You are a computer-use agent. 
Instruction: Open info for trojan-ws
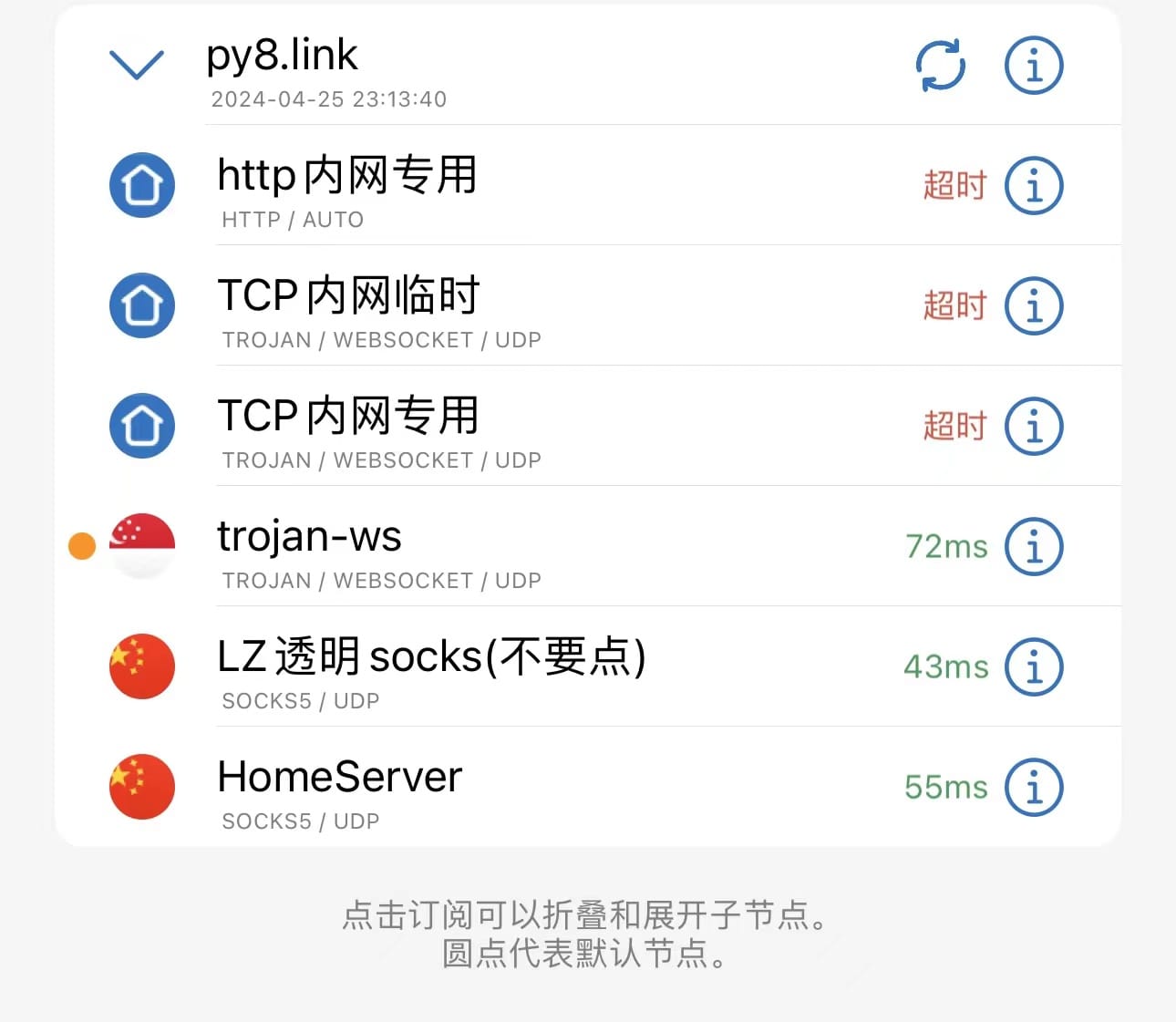1033,546
